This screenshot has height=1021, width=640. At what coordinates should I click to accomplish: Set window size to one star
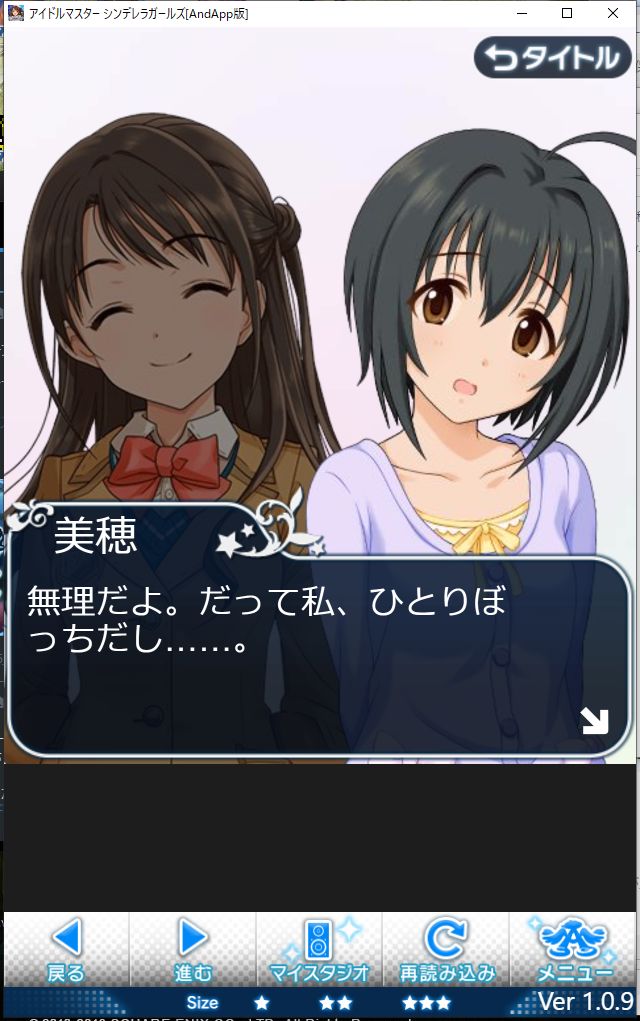[x=261, y=1002]
